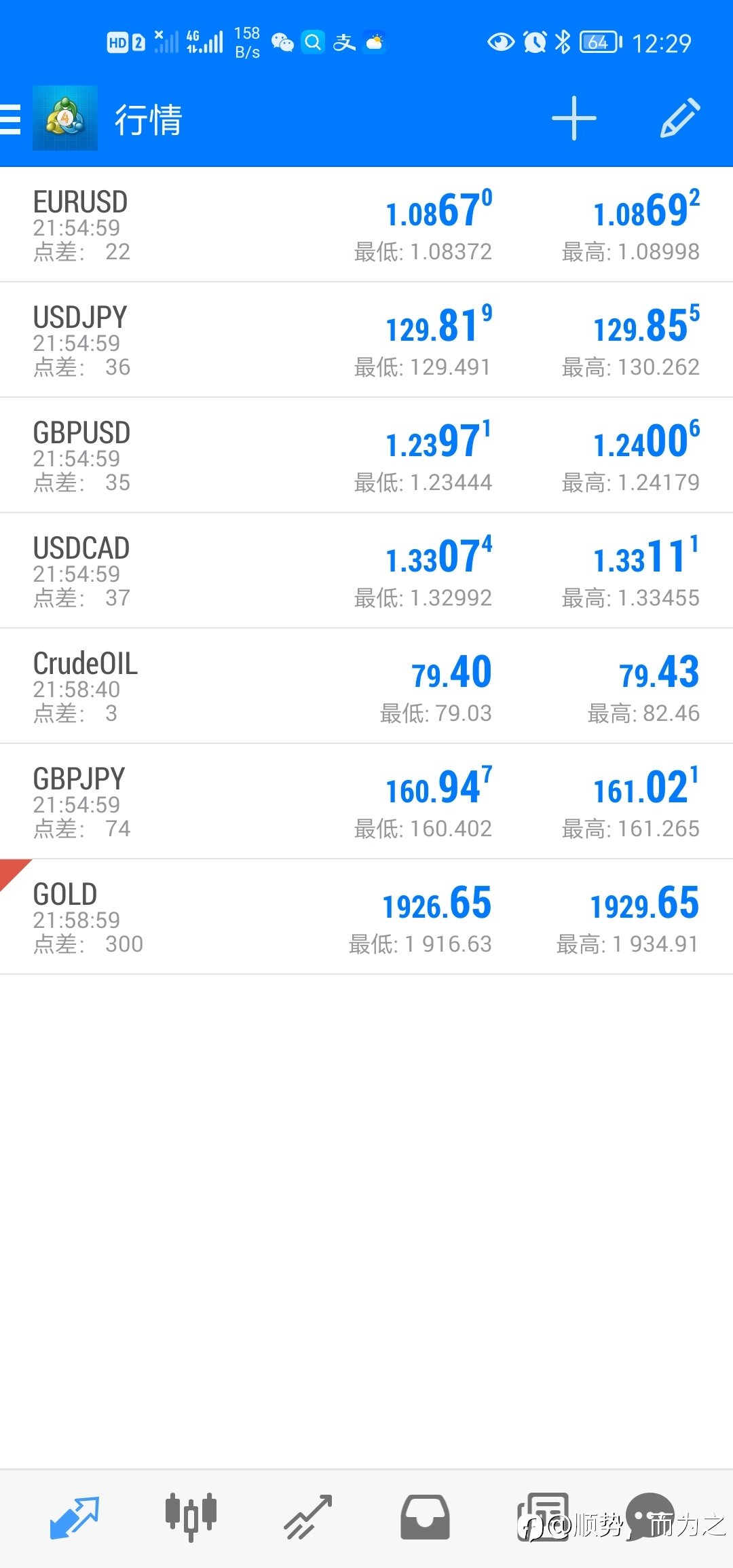Image resolution: width=733 pixels, height=1568 pixels.
Task: Tap the USDCAD quote row
Action: pos(366,571)
